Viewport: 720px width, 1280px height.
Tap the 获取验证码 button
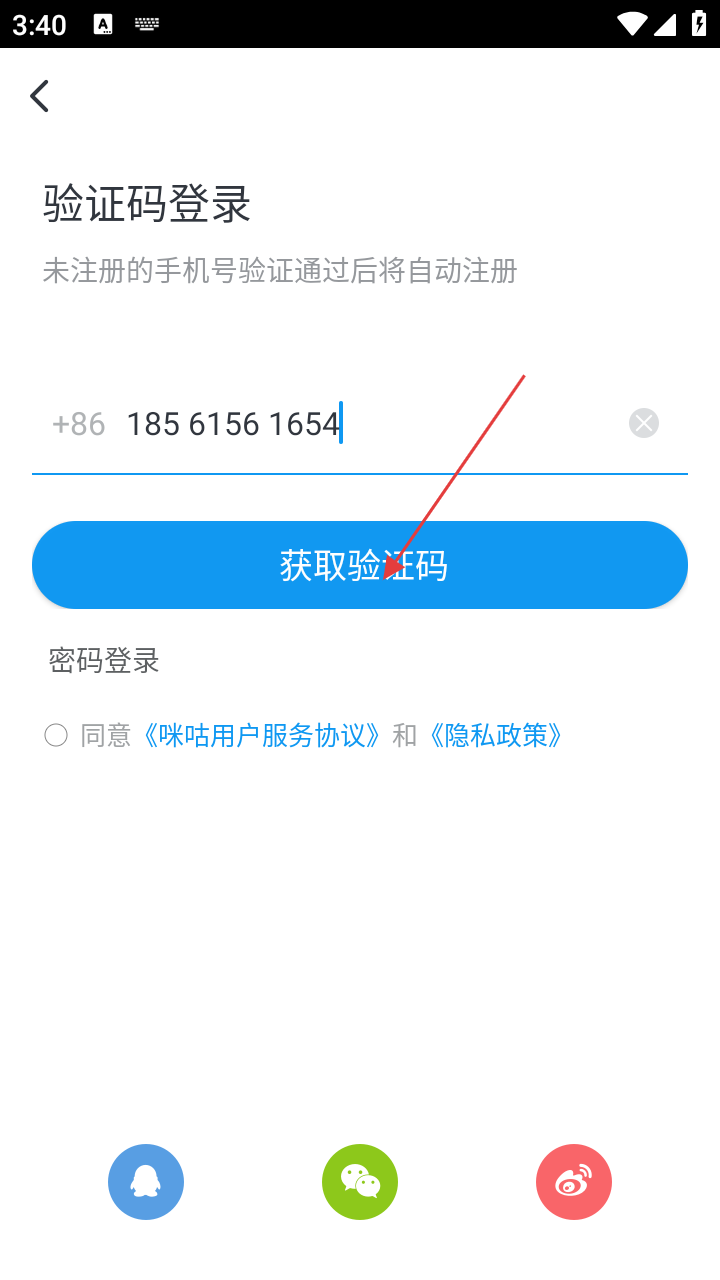pyautogui.click(x=360, y=565)
